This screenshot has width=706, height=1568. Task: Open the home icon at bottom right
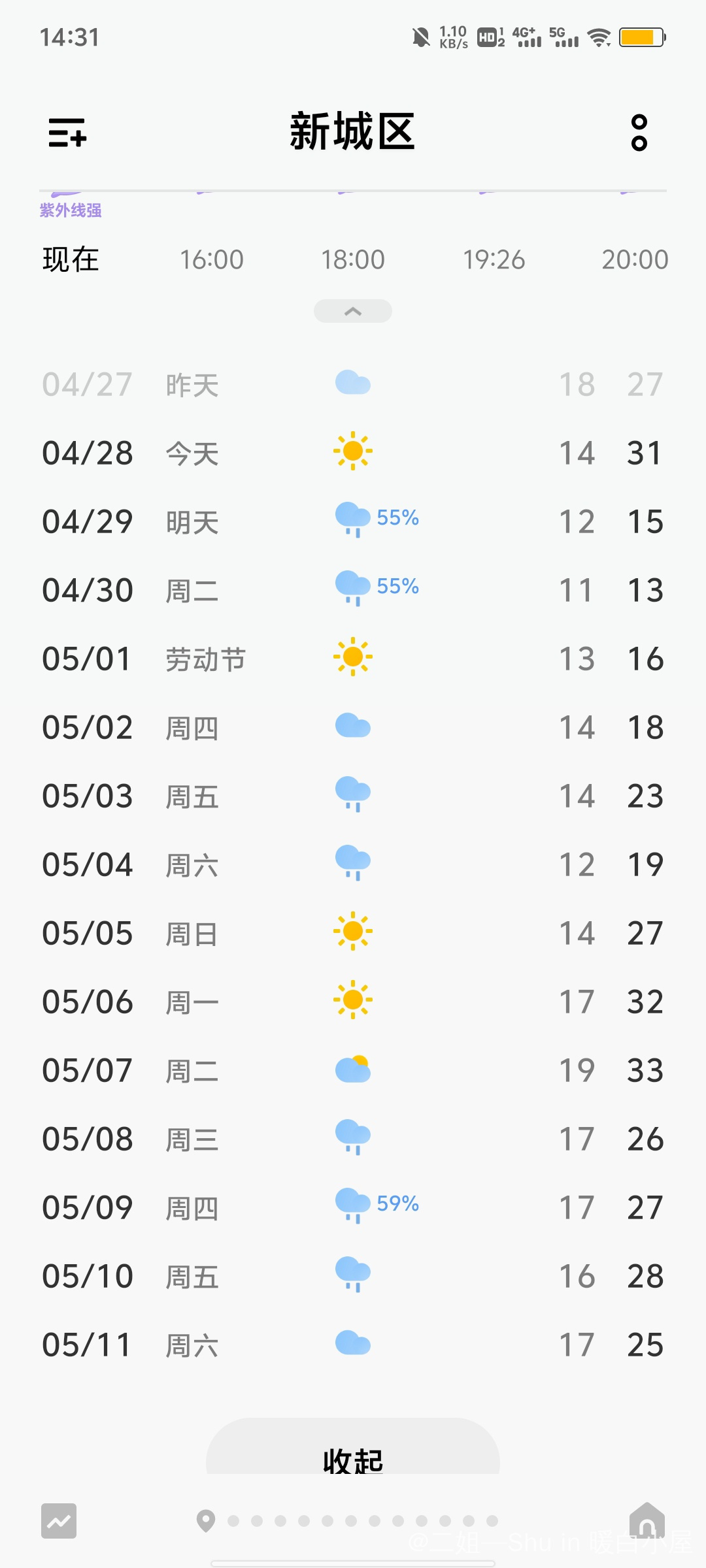click(x=647, y=1520)
